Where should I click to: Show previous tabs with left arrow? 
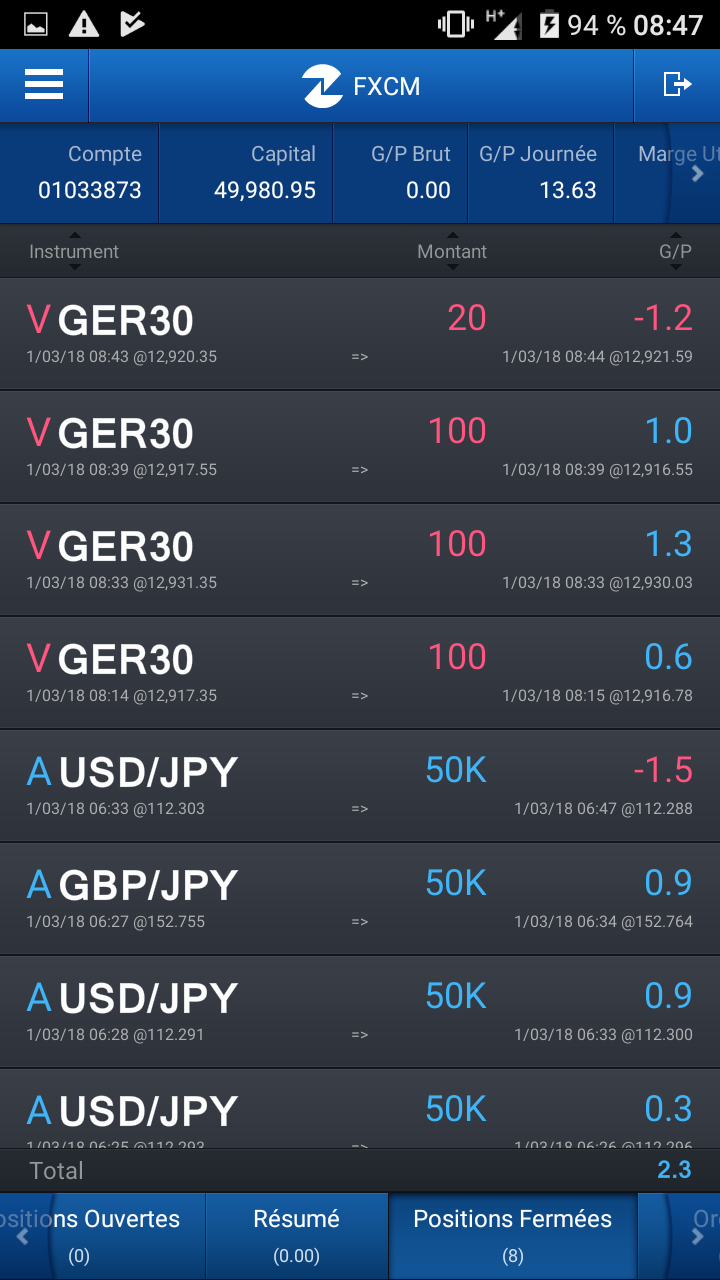[22, 1236]
